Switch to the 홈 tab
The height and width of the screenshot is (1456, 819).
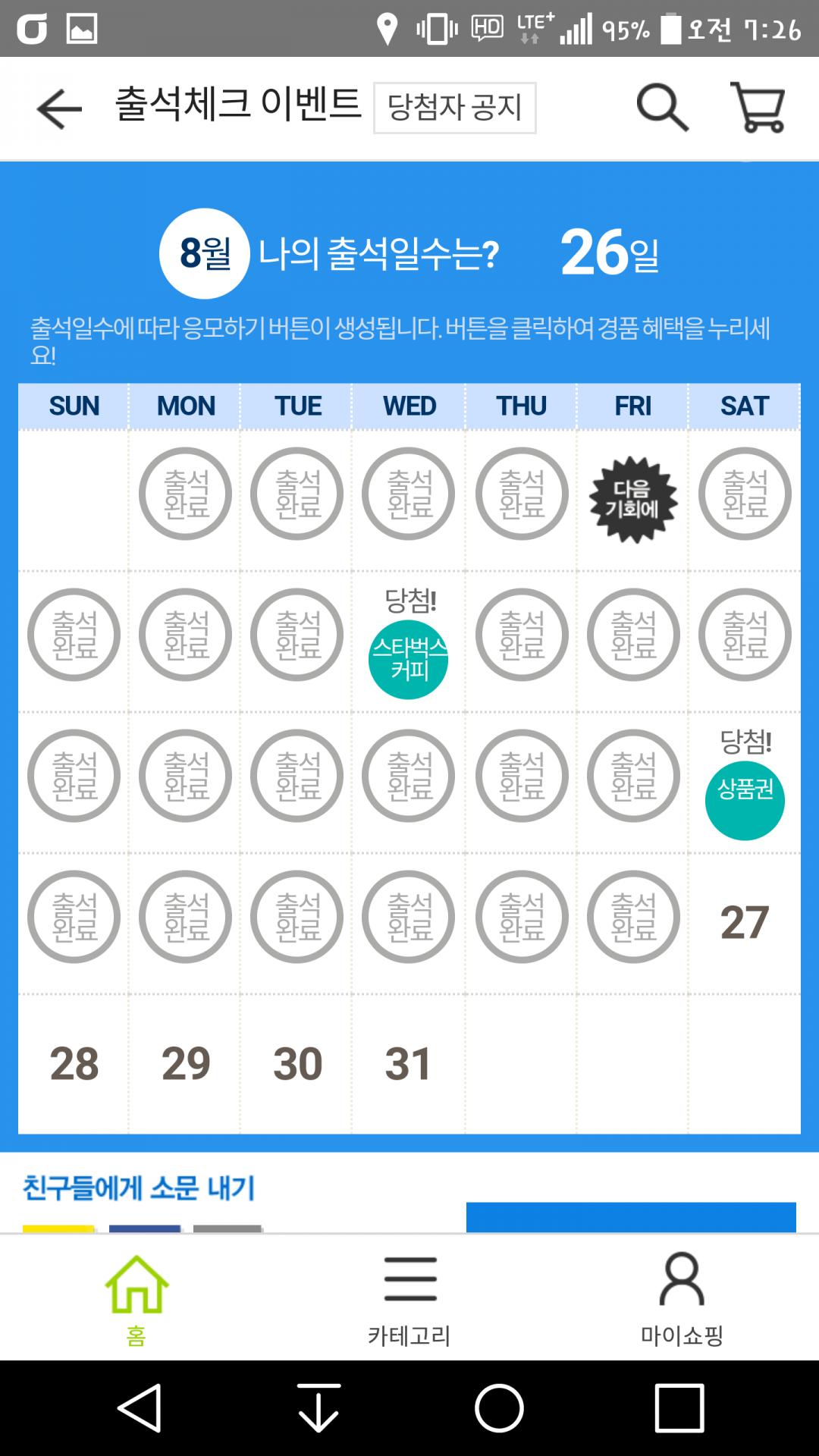pyautogui.click(x=136, y=1298)
